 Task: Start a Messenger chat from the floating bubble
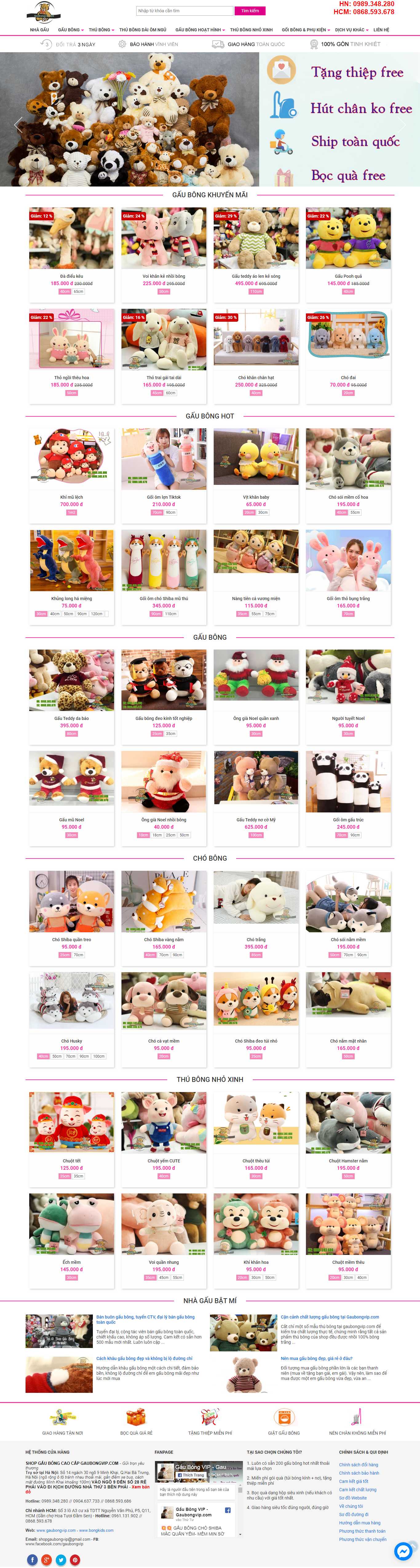[403, 1550]
